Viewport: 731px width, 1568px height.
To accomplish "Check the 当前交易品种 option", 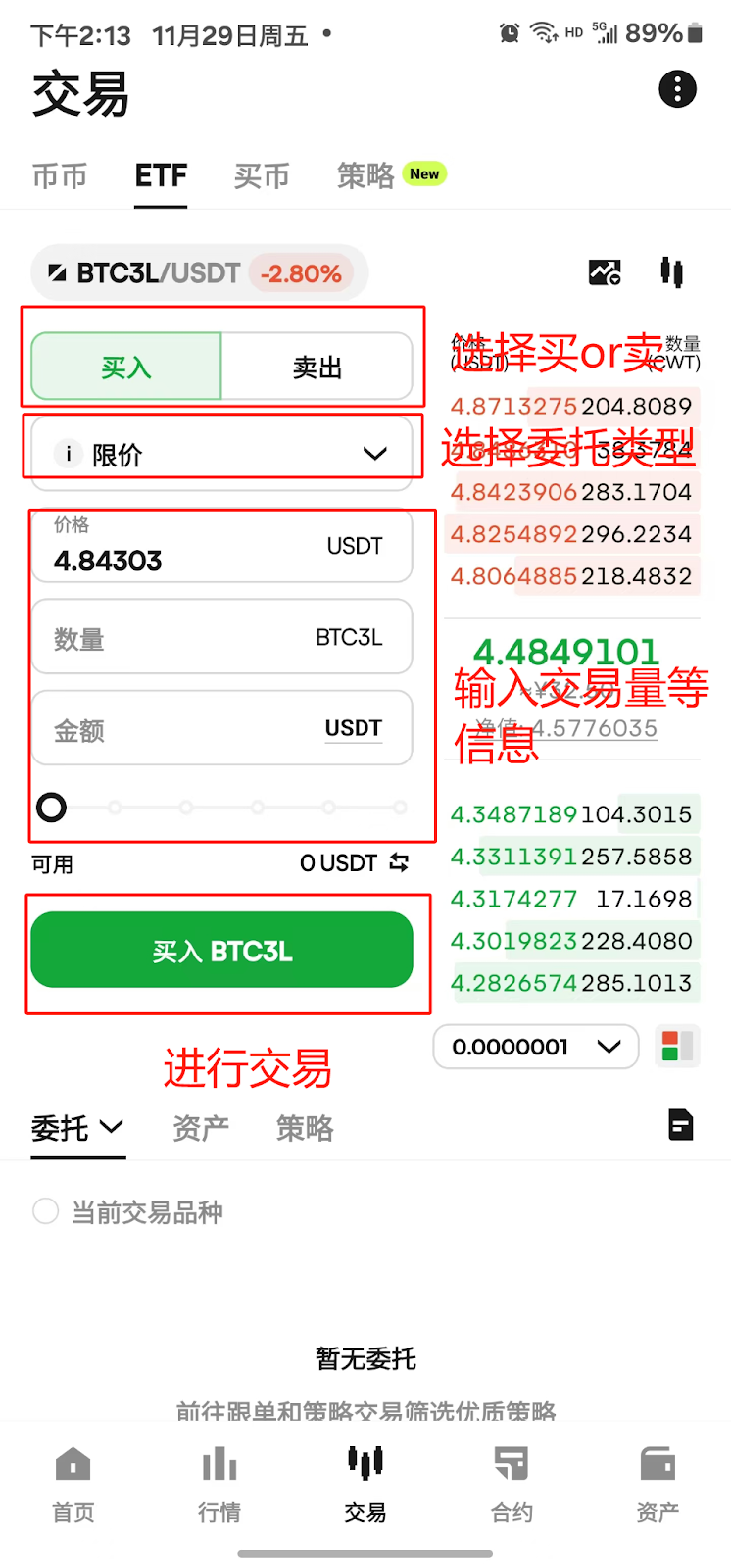I will pyautogui.click(x=46, y=1211).
